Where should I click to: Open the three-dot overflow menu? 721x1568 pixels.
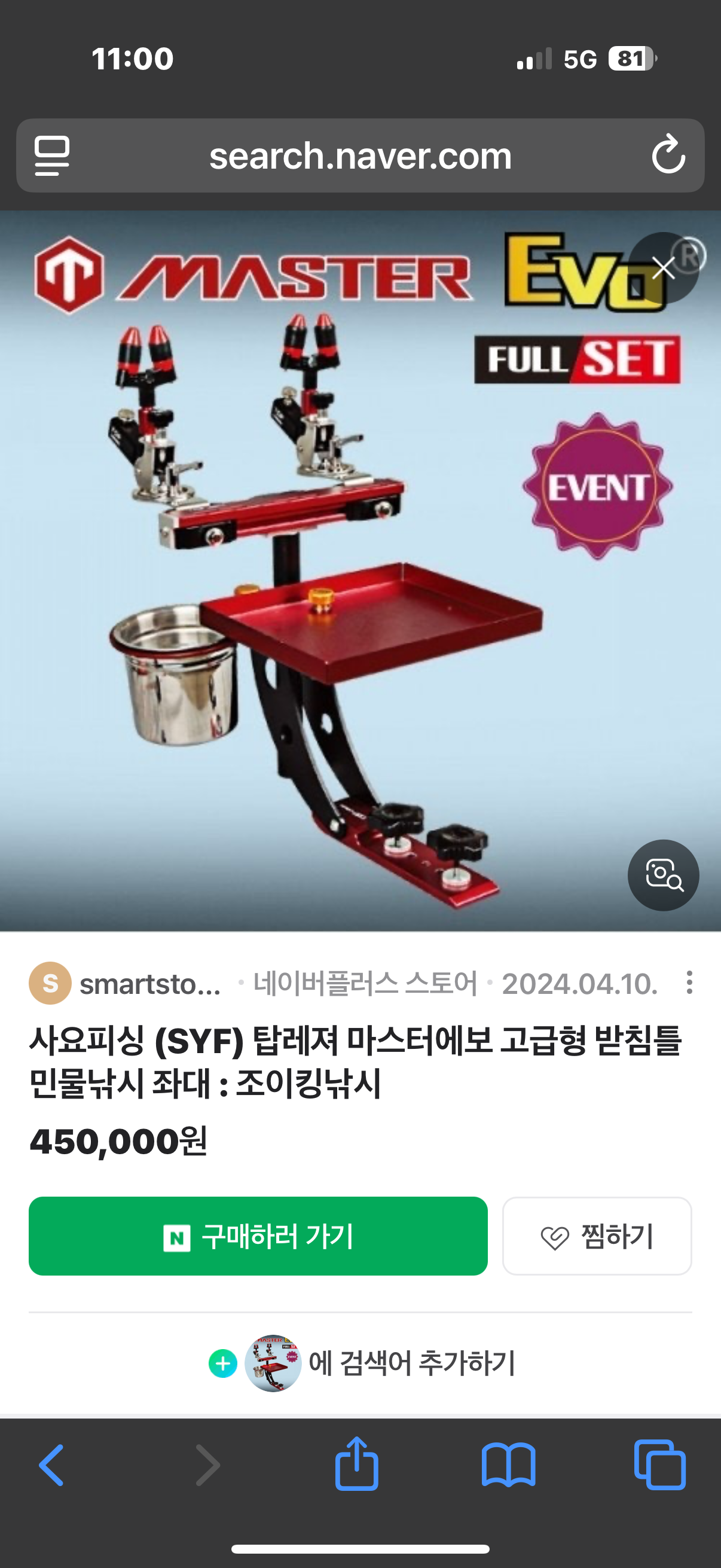coord(689,983)
